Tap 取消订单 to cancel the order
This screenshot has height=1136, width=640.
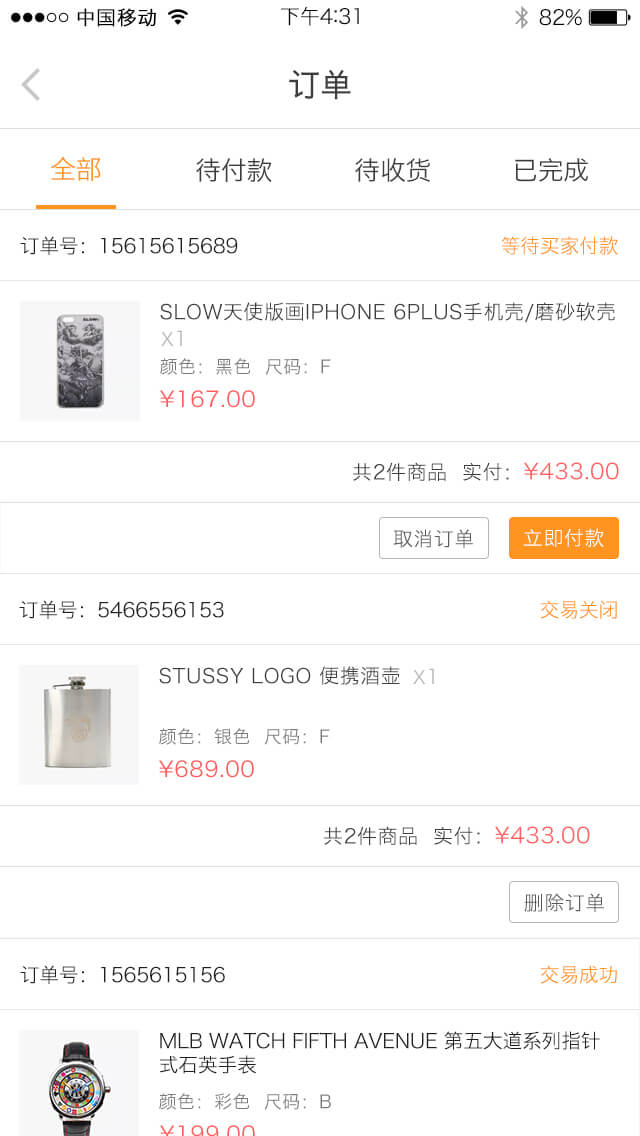click(x=433, y=538)
